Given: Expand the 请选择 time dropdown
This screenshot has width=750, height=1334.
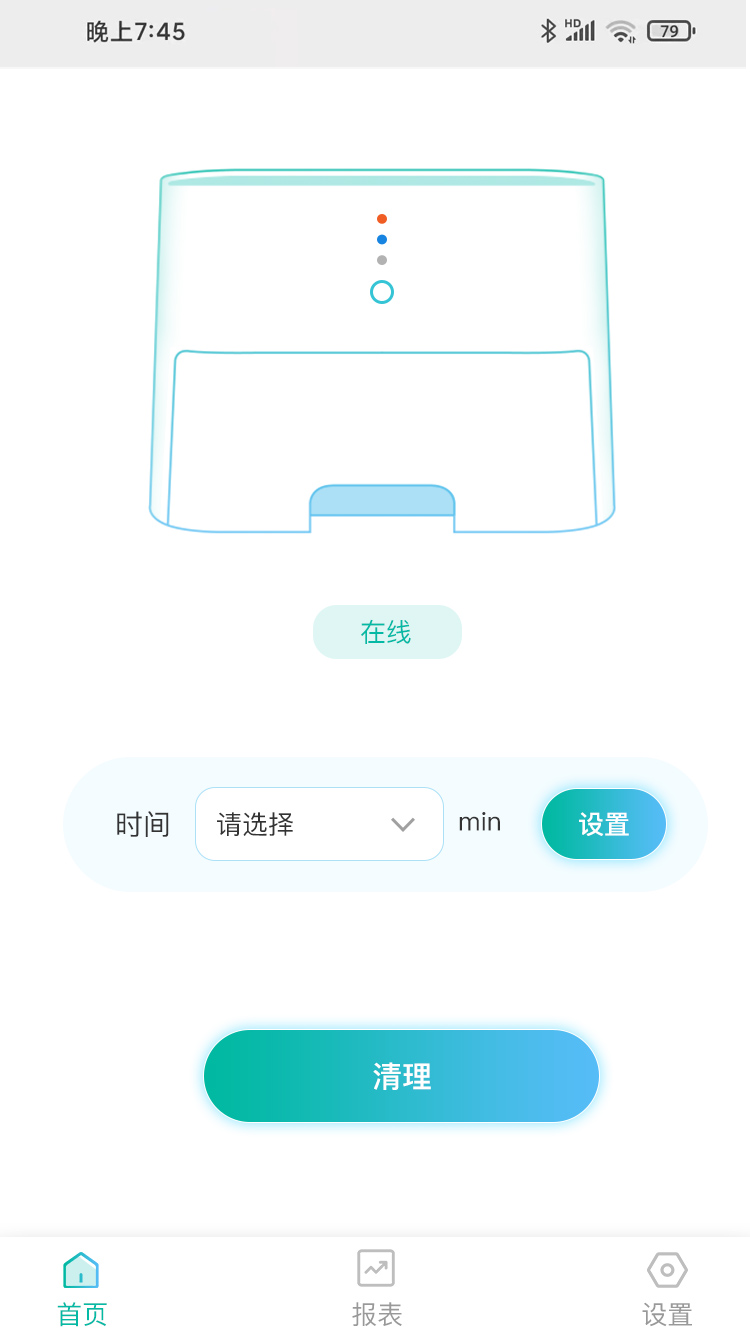Looking at the screenshot, I should [x=319, y=824].
